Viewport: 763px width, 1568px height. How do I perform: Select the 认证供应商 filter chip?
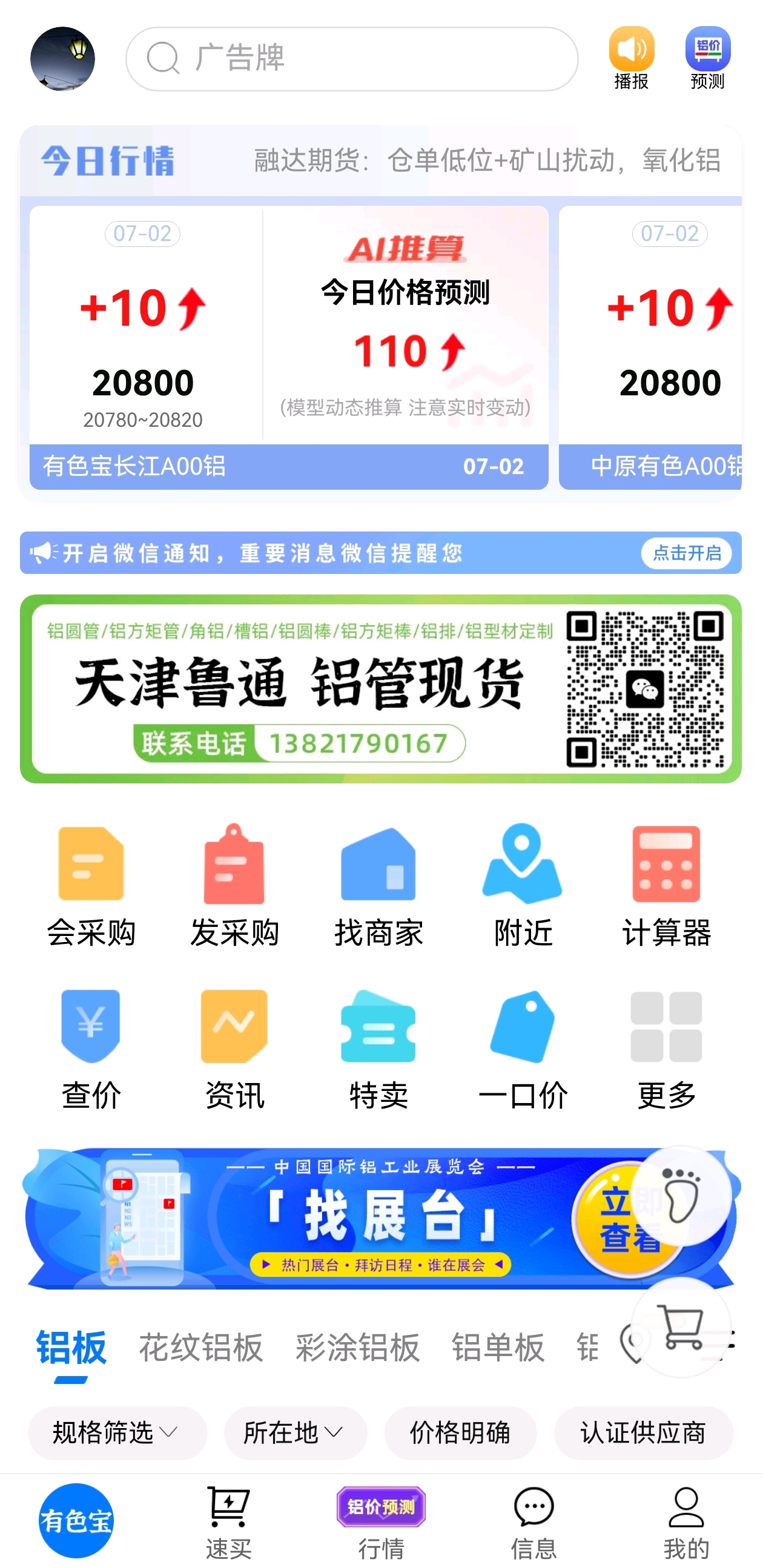[x=643, y=1432]
